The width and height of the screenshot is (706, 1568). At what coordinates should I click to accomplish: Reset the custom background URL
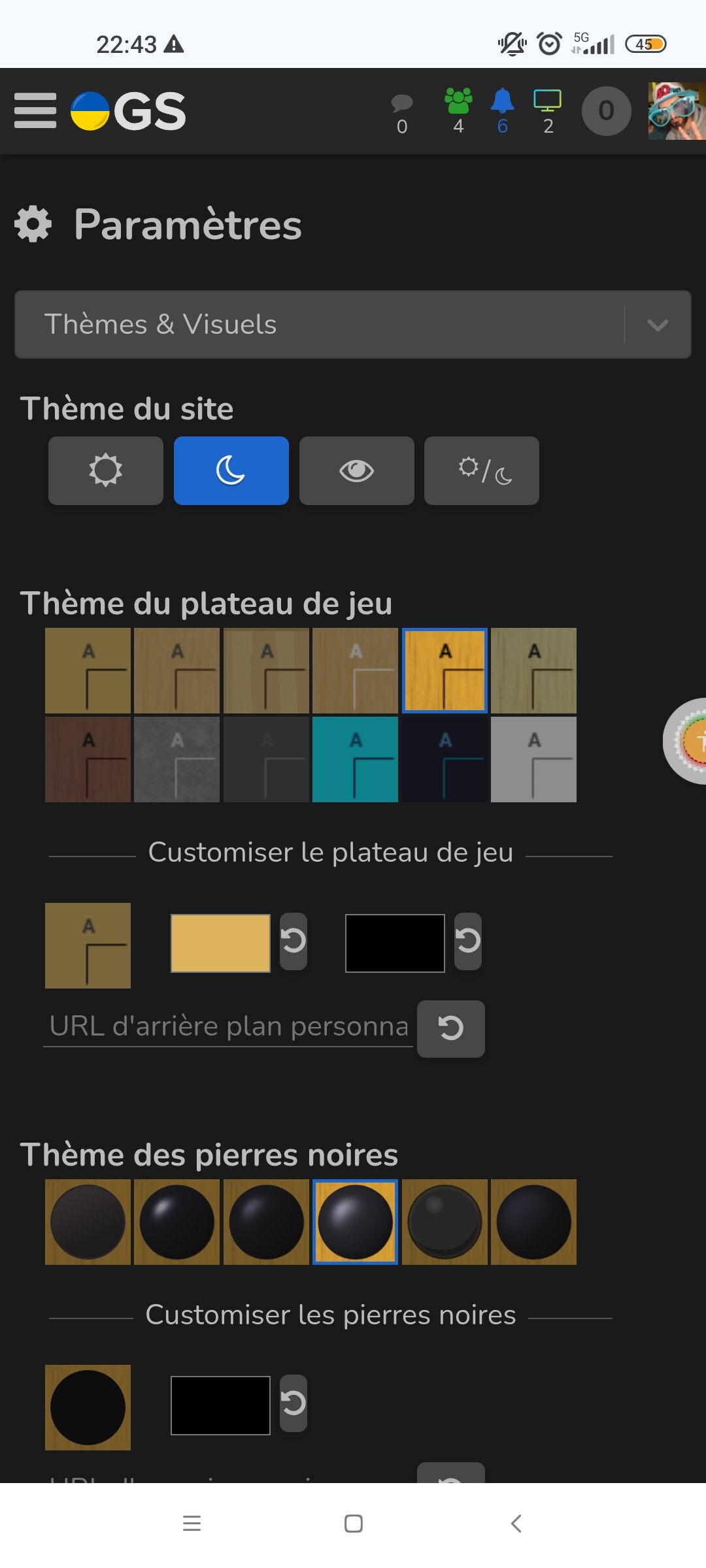(450, 1028)
